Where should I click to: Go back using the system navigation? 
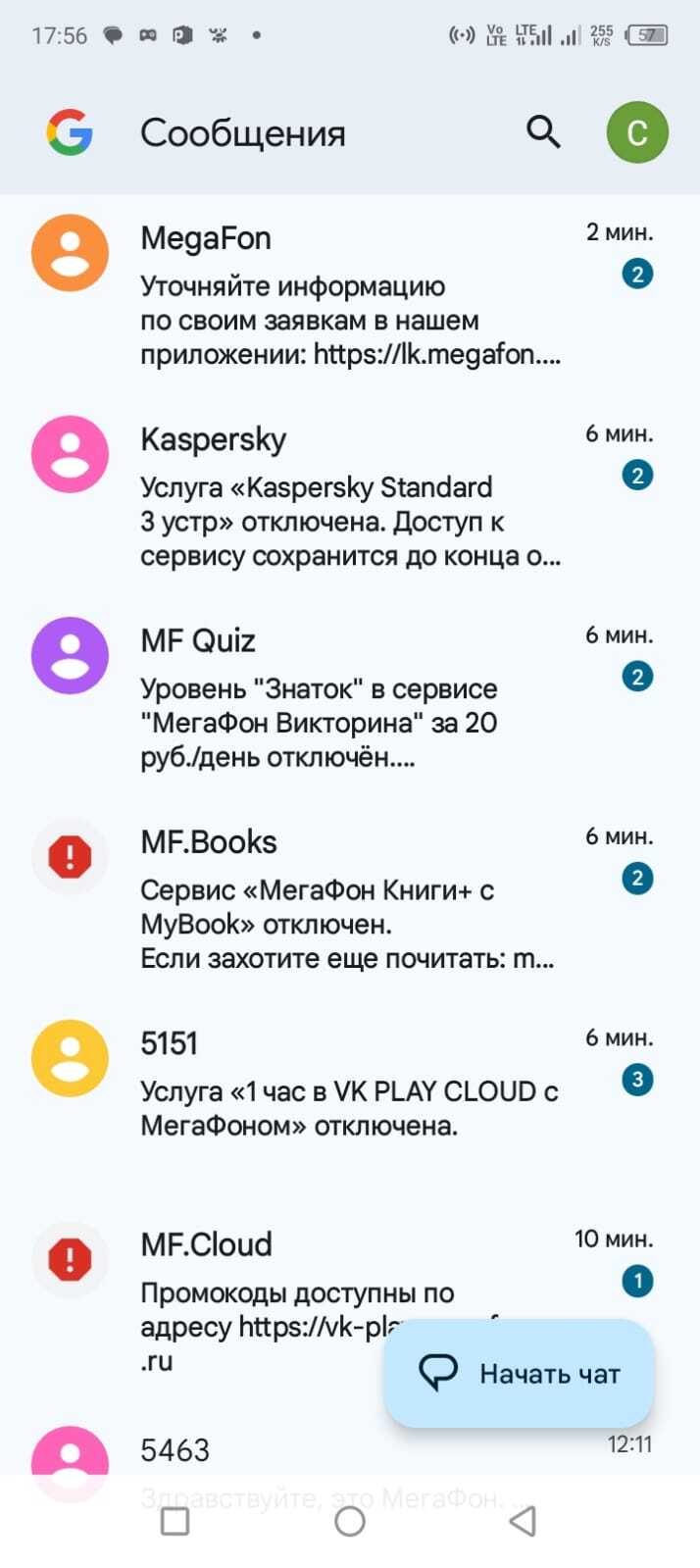pos(524,1521)
